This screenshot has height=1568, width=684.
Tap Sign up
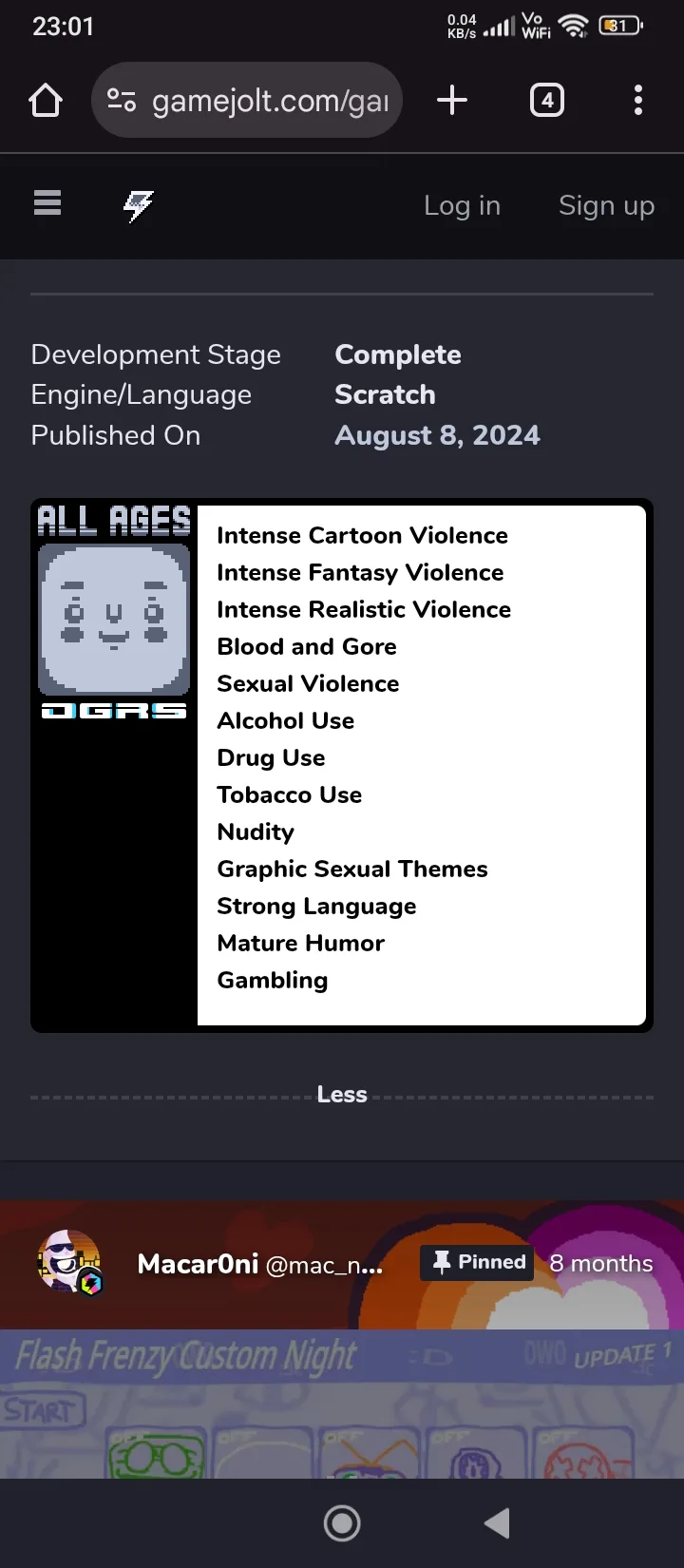tap(606, 205)
